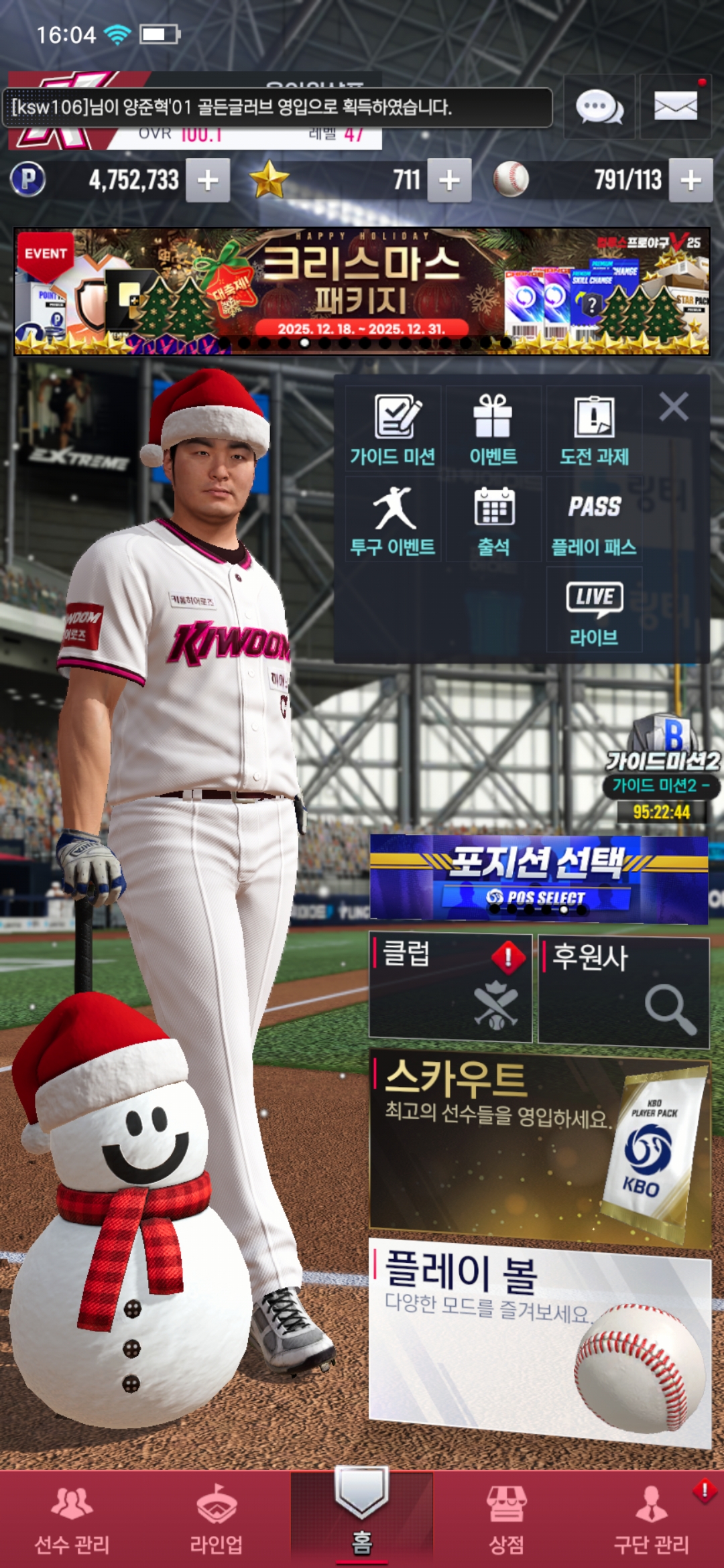Open 출석 attendance calendar
The height and width of the screenshot is (1568, 724).
[x=493, y=521]
